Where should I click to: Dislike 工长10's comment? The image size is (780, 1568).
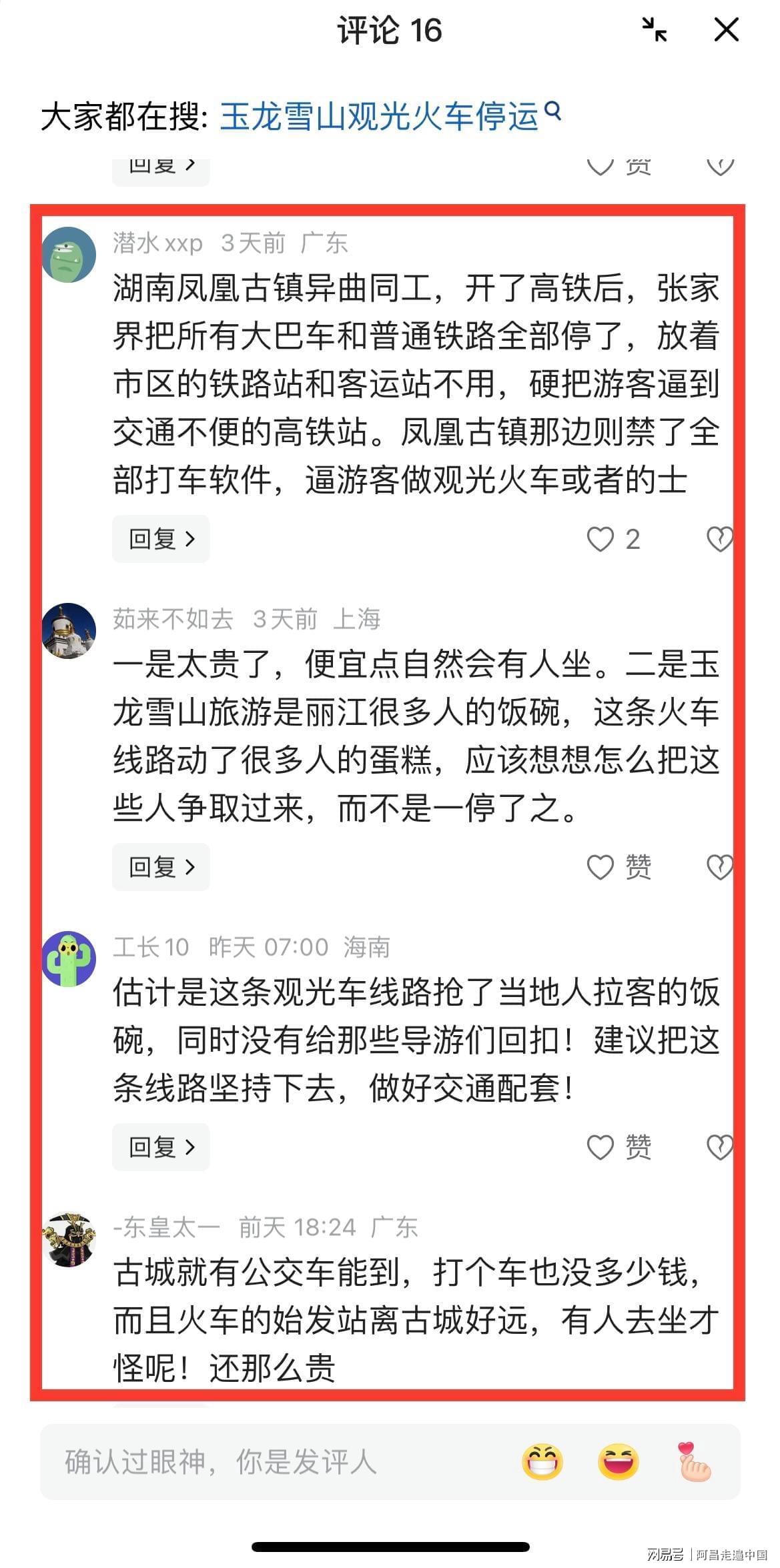click(x=720, y=1147)
